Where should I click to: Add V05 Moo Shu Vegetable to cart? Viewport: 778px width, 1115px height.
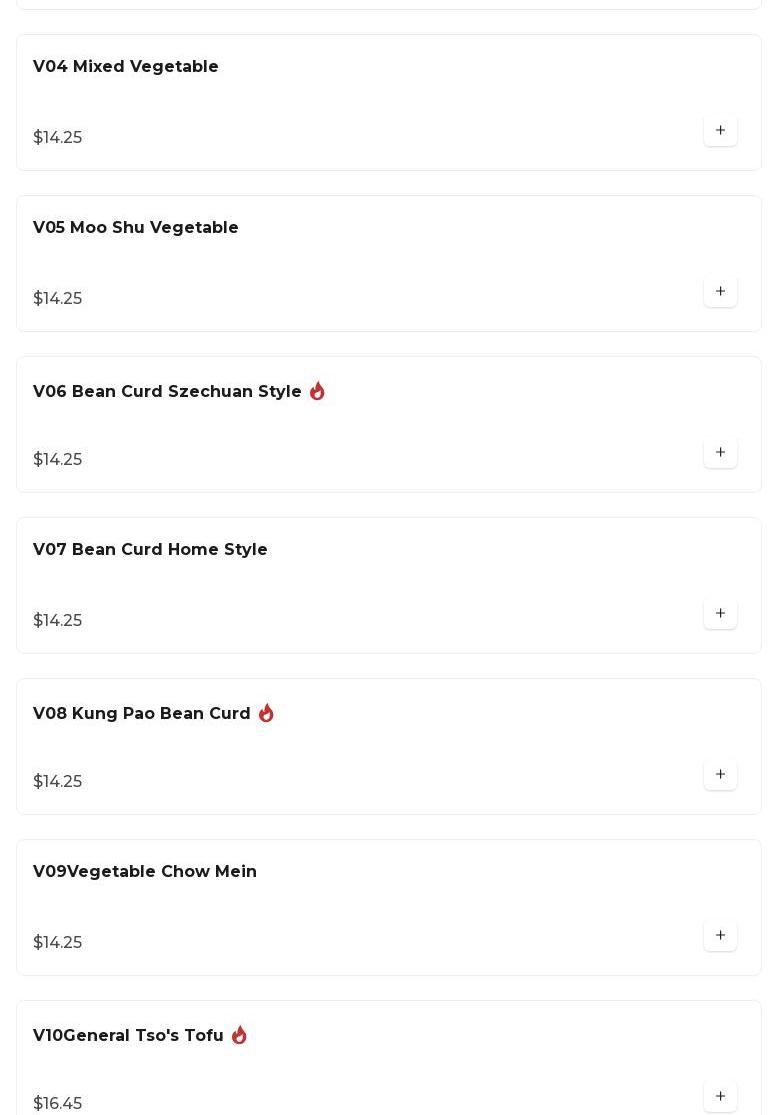tap(720, 292)
